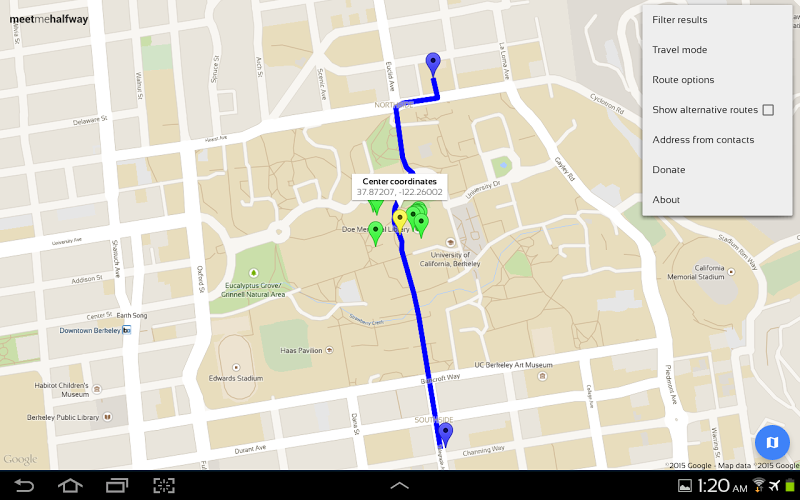This screenshot has width=800, height=500.
Task: Go to the home screen
Action: [70, 486]
